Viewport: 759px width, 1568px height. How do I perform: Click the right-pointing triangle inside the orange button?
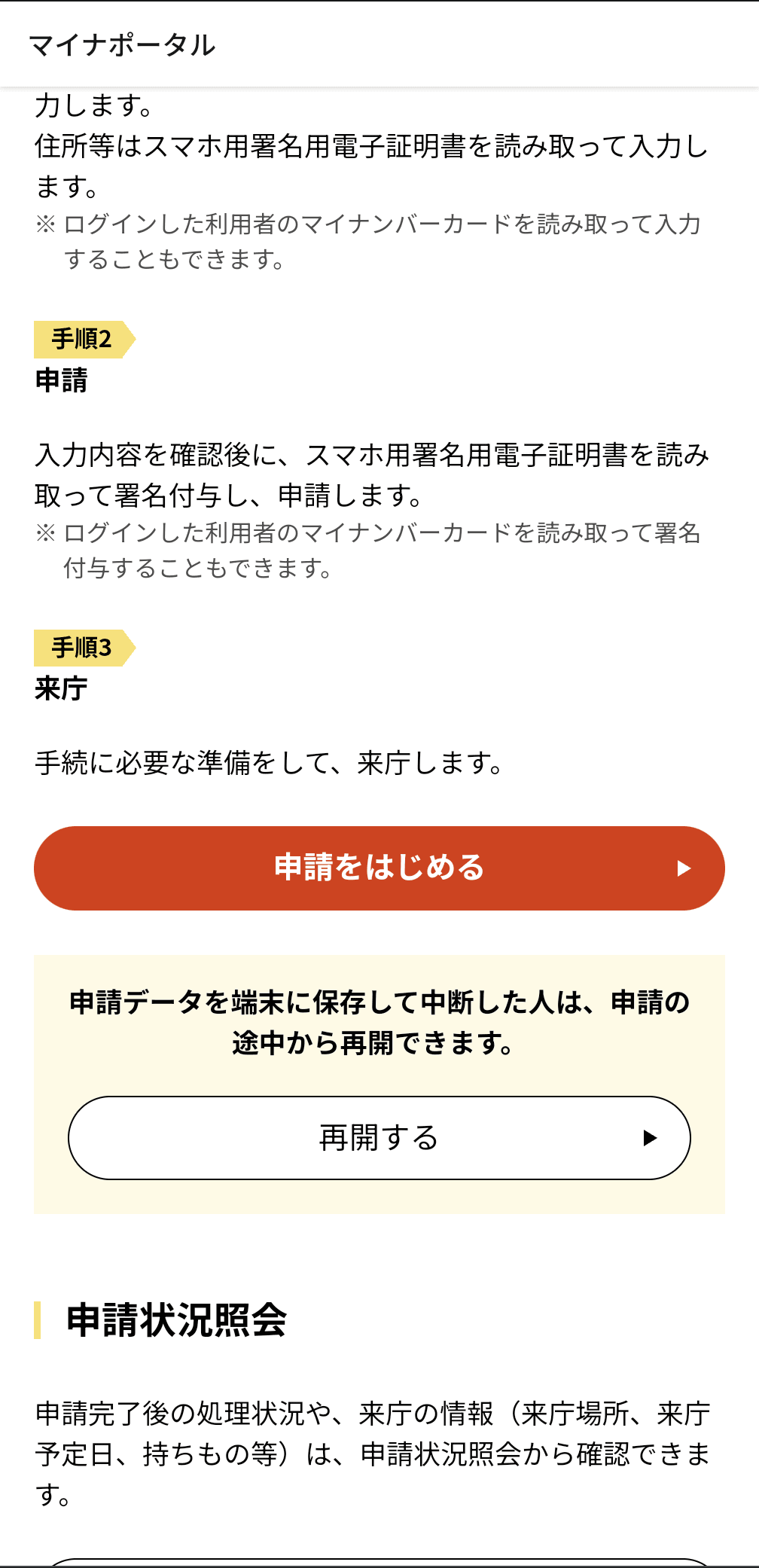[684, 868]
